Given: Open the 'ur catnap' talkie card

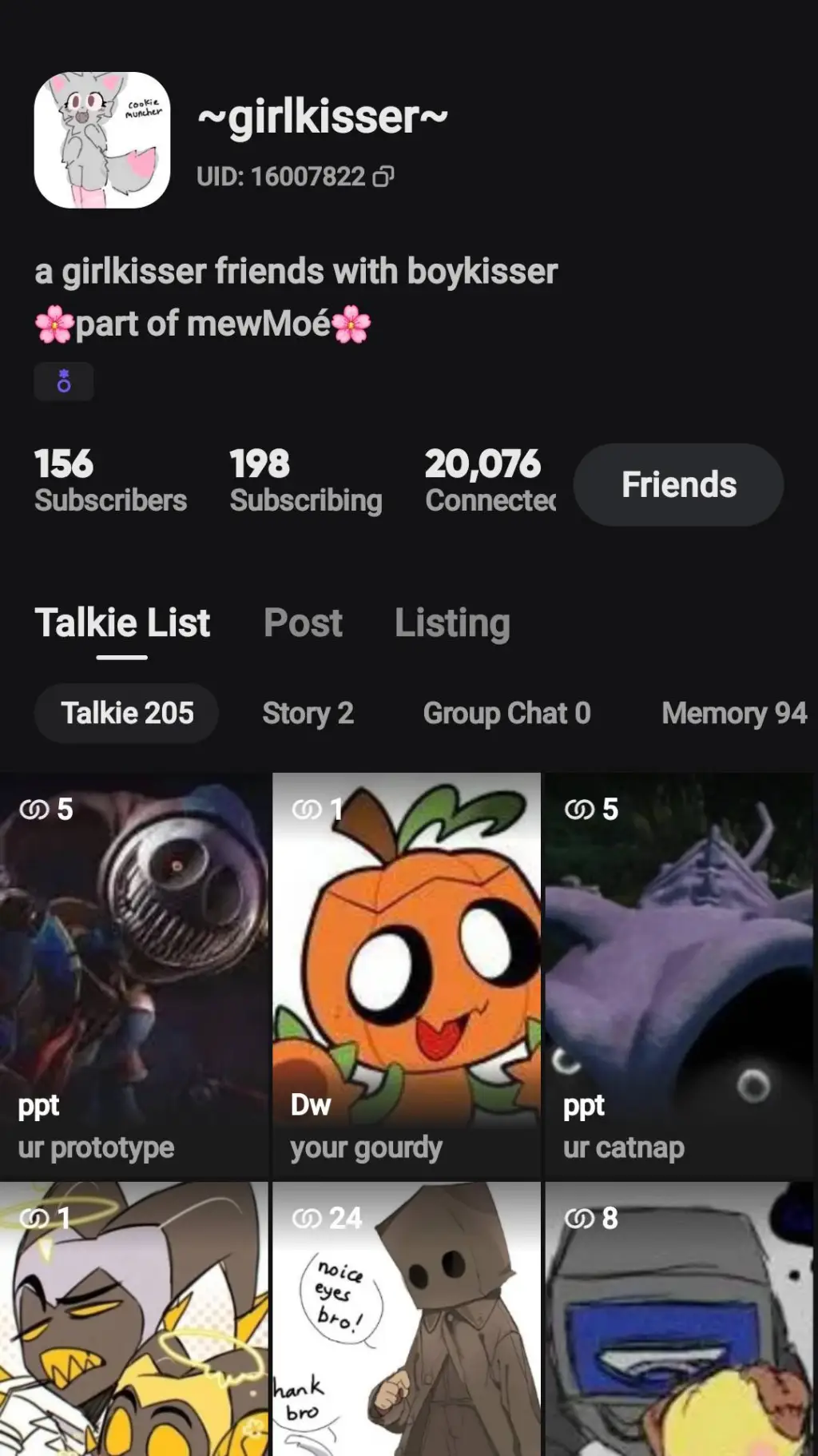Looking at the screenshot, I should pyautogui.click(x=679, y=975).
